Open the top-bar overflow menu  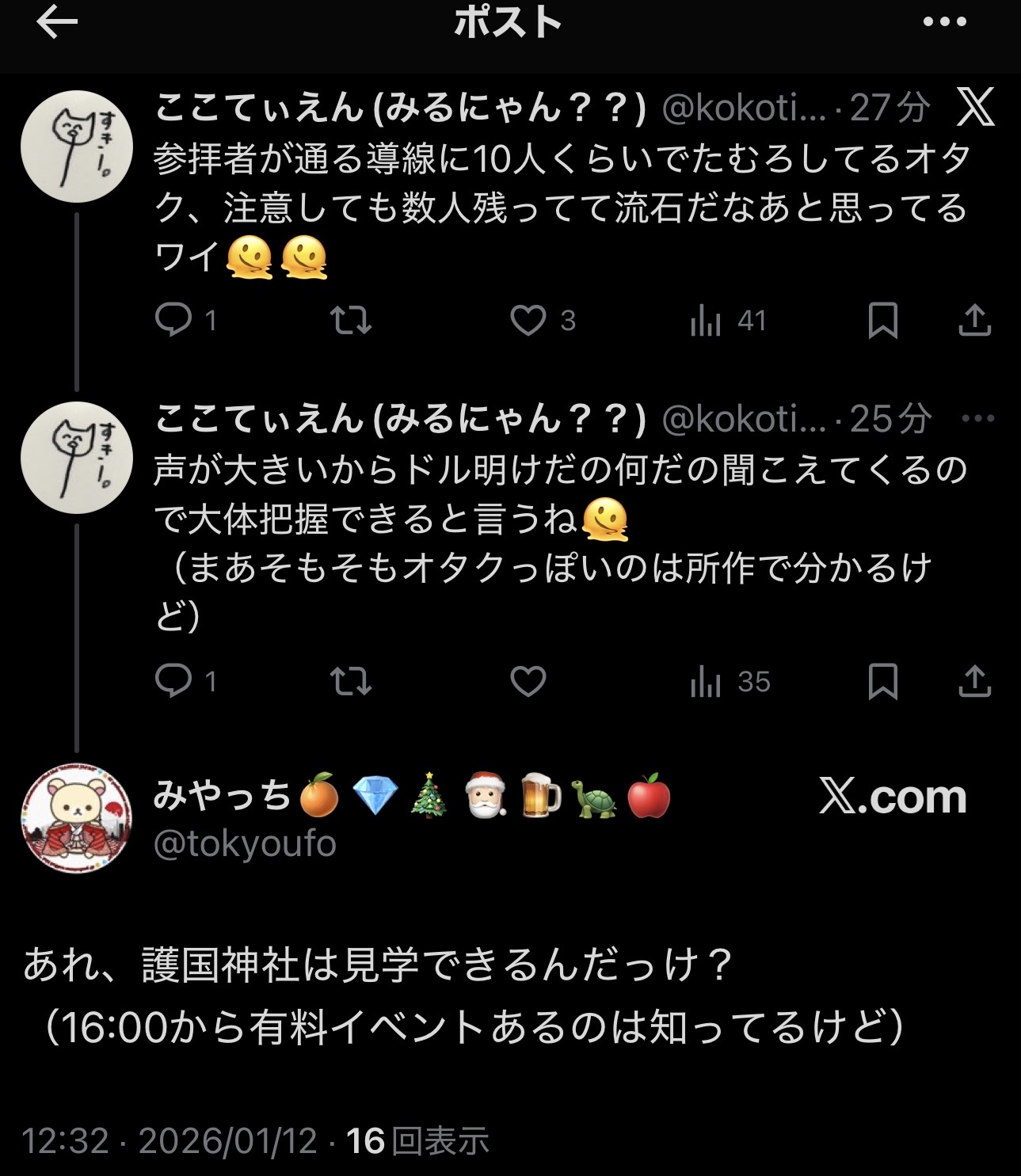[944, 22]
